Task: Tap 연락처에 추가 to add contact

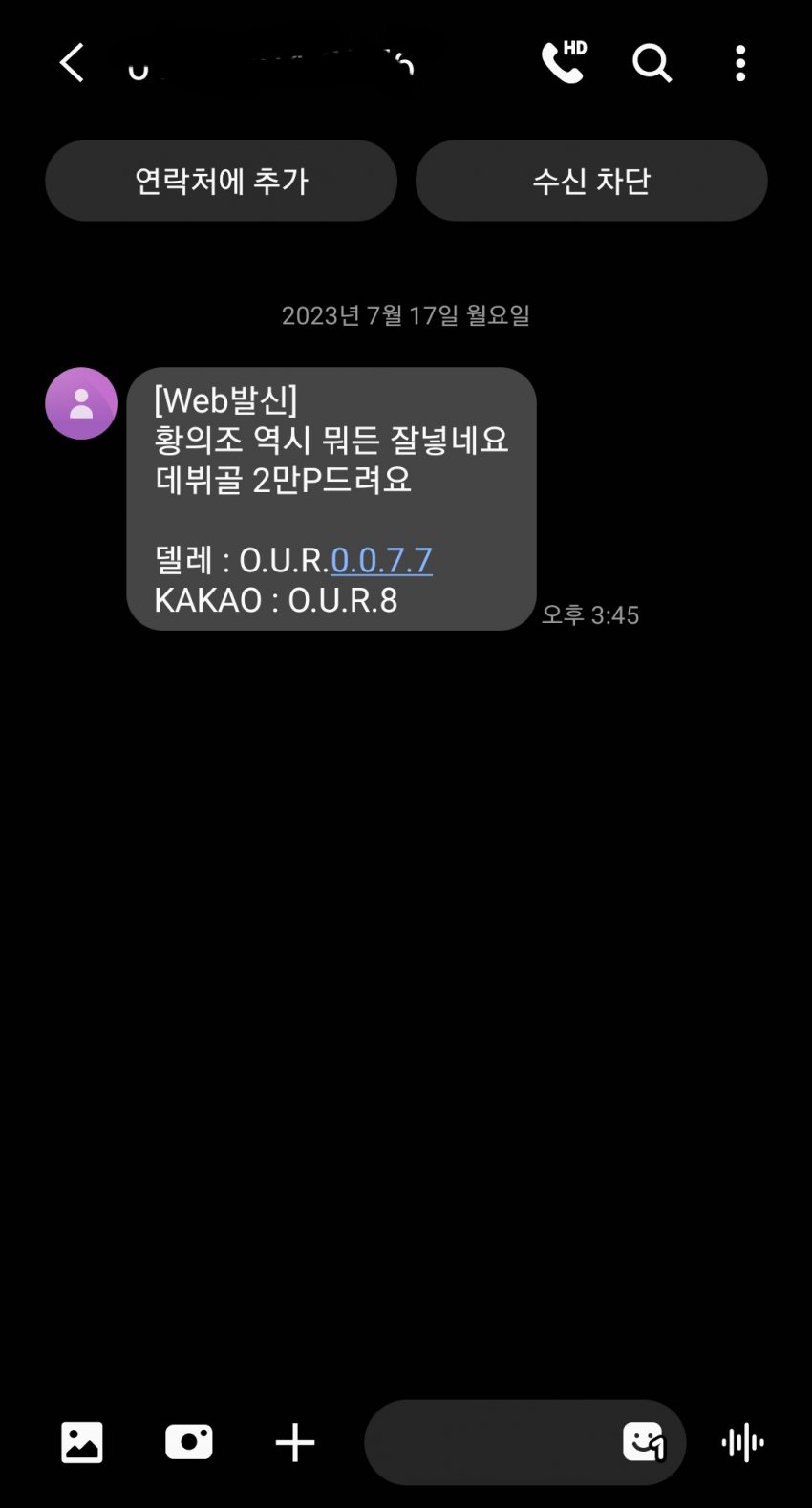Action: 221,181
